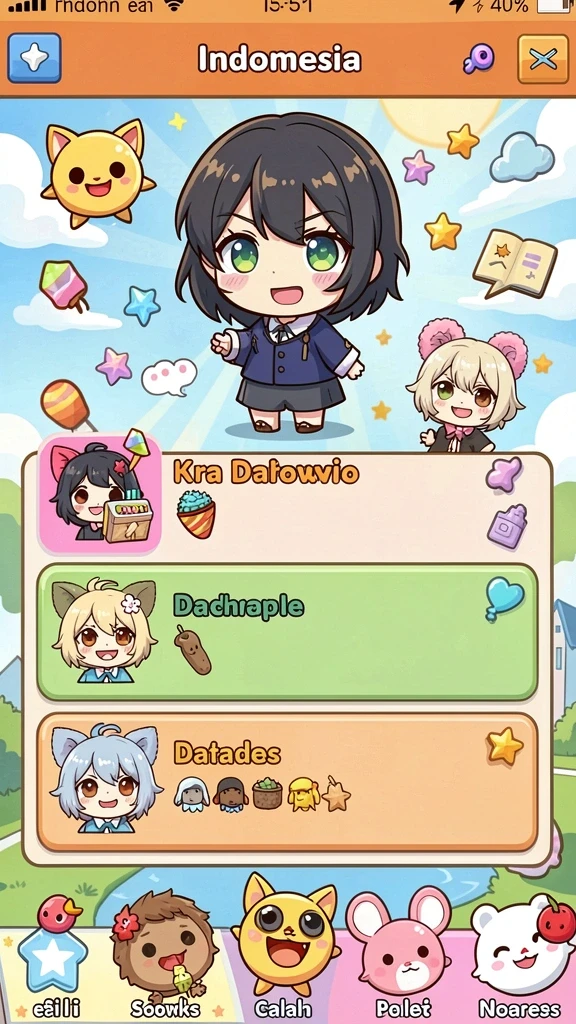Close the Indomesia screen
The height and width of the screenshot is (1024, 576).
543,59
